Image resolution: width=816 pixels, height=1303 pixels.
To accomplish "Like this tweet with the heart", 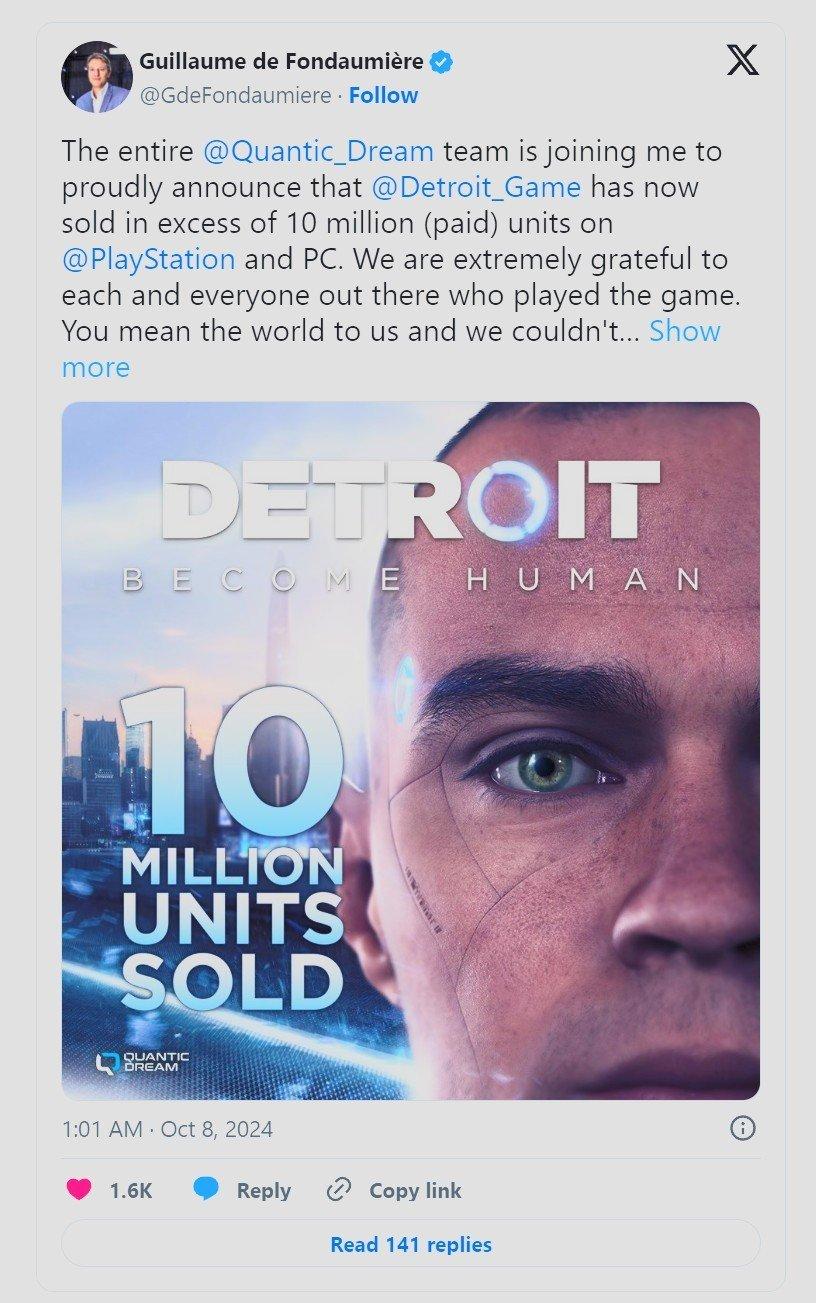I will (79, 1190).
